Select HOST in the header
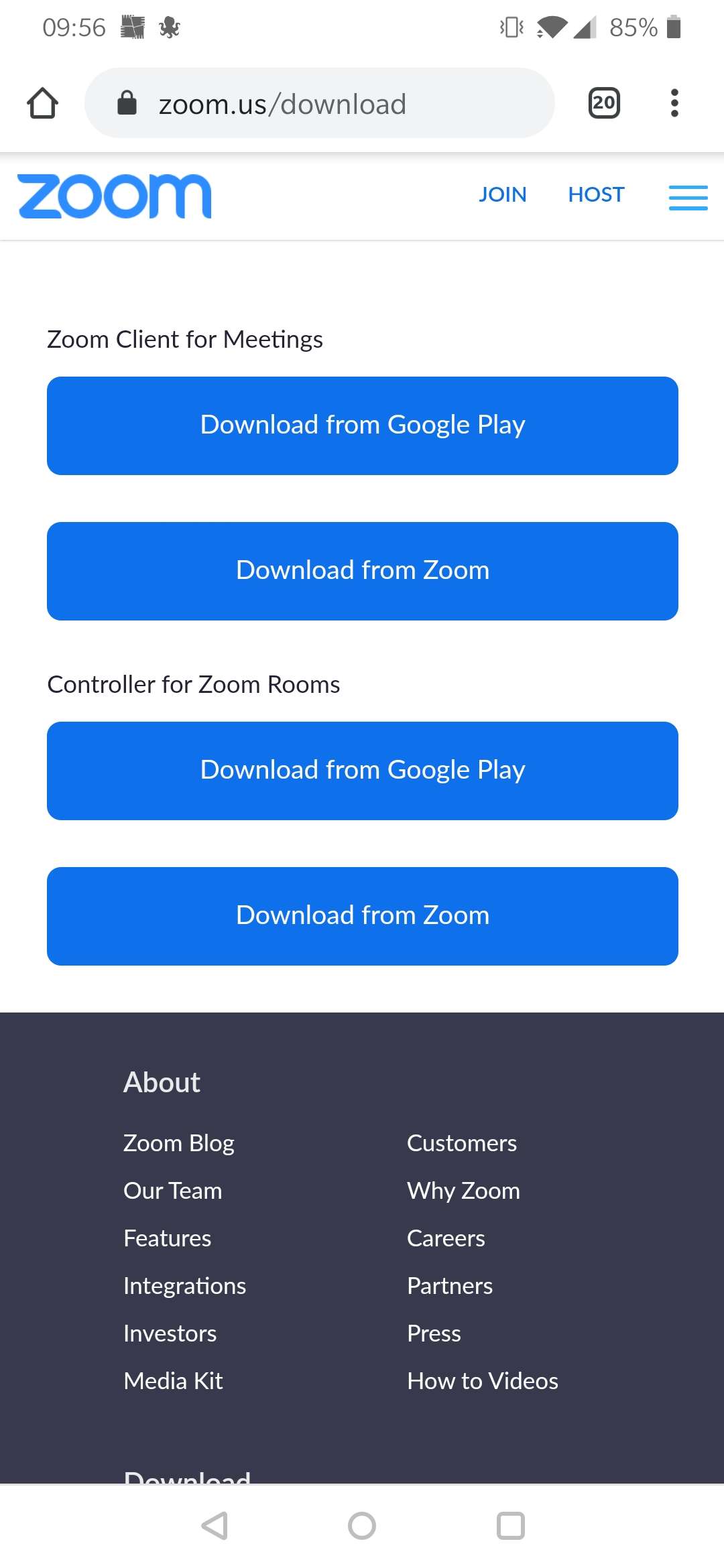This screenshot has width=724, height=1568. click(595, 194)
